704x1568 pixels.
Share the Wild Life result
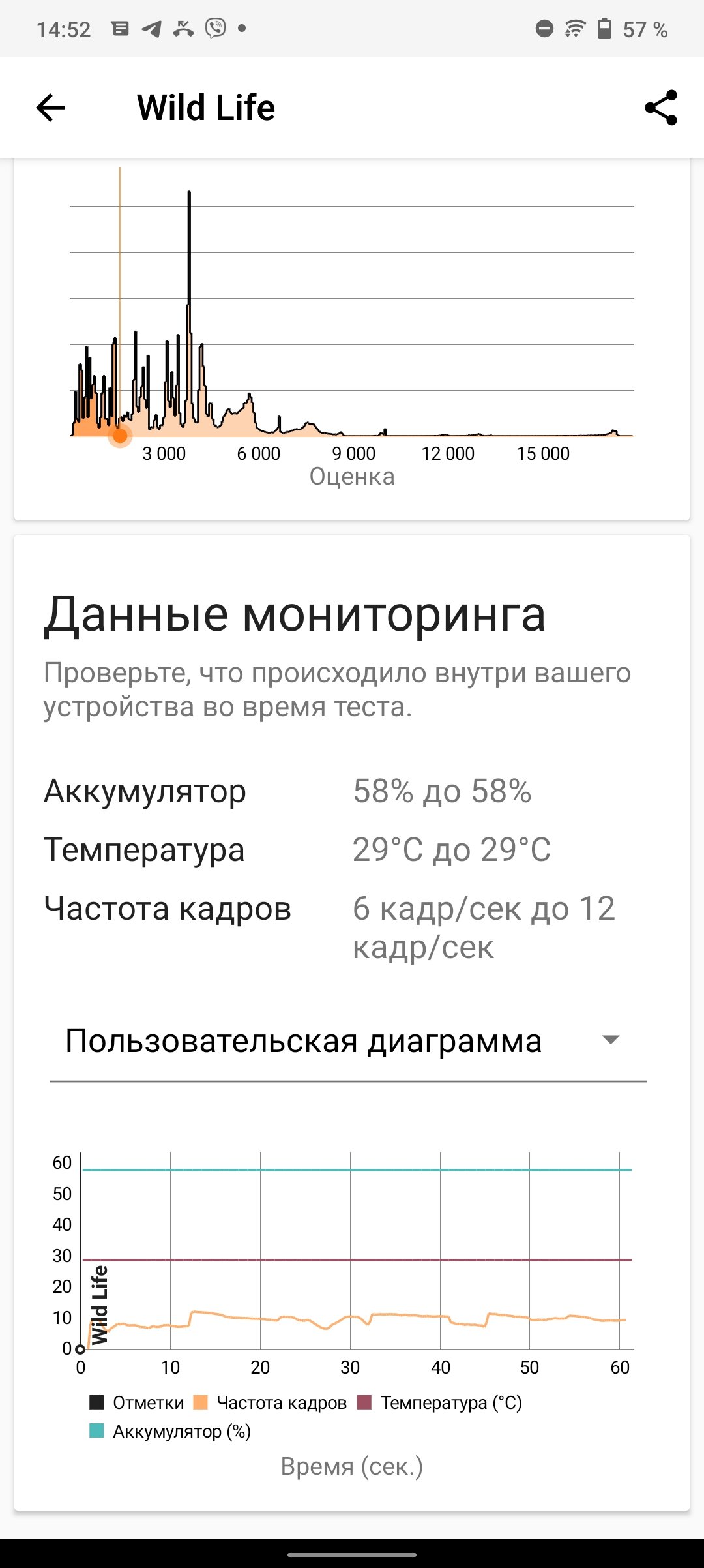(660, 108)
